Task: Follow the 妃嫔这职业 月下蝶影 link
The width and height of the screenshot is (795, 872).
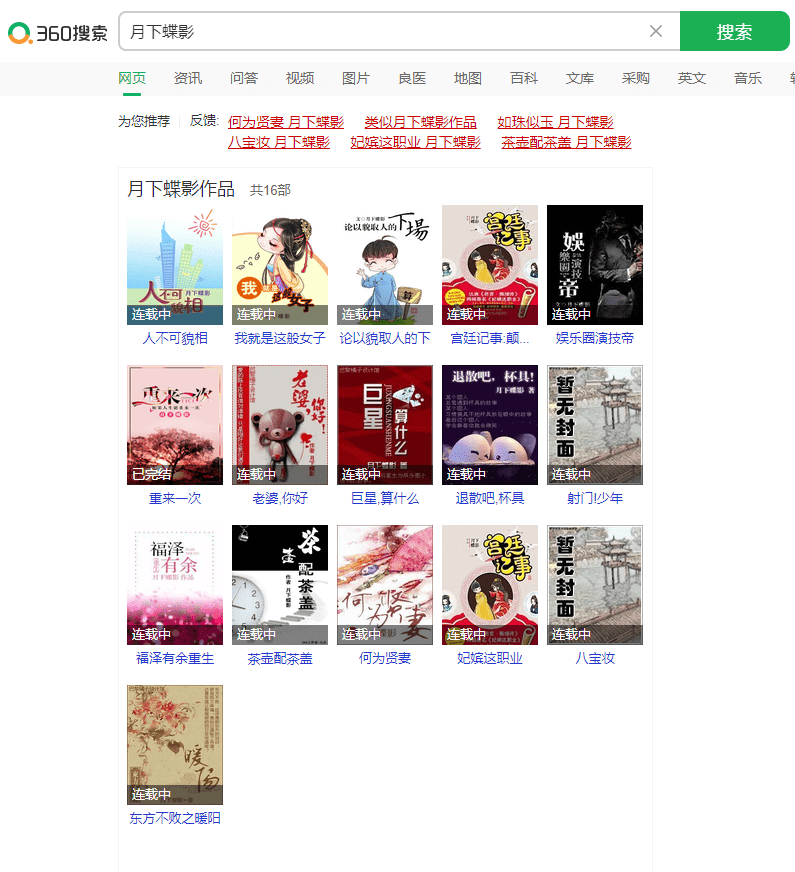Action: coord(415,142)
